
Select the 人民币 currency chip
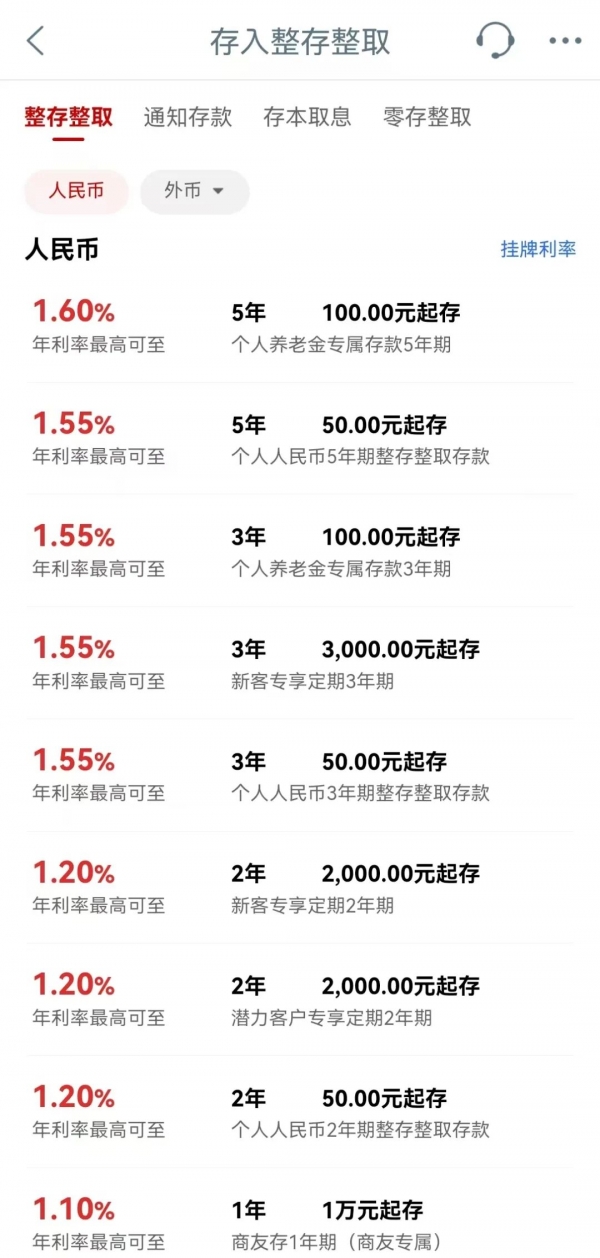click(76, 191)
